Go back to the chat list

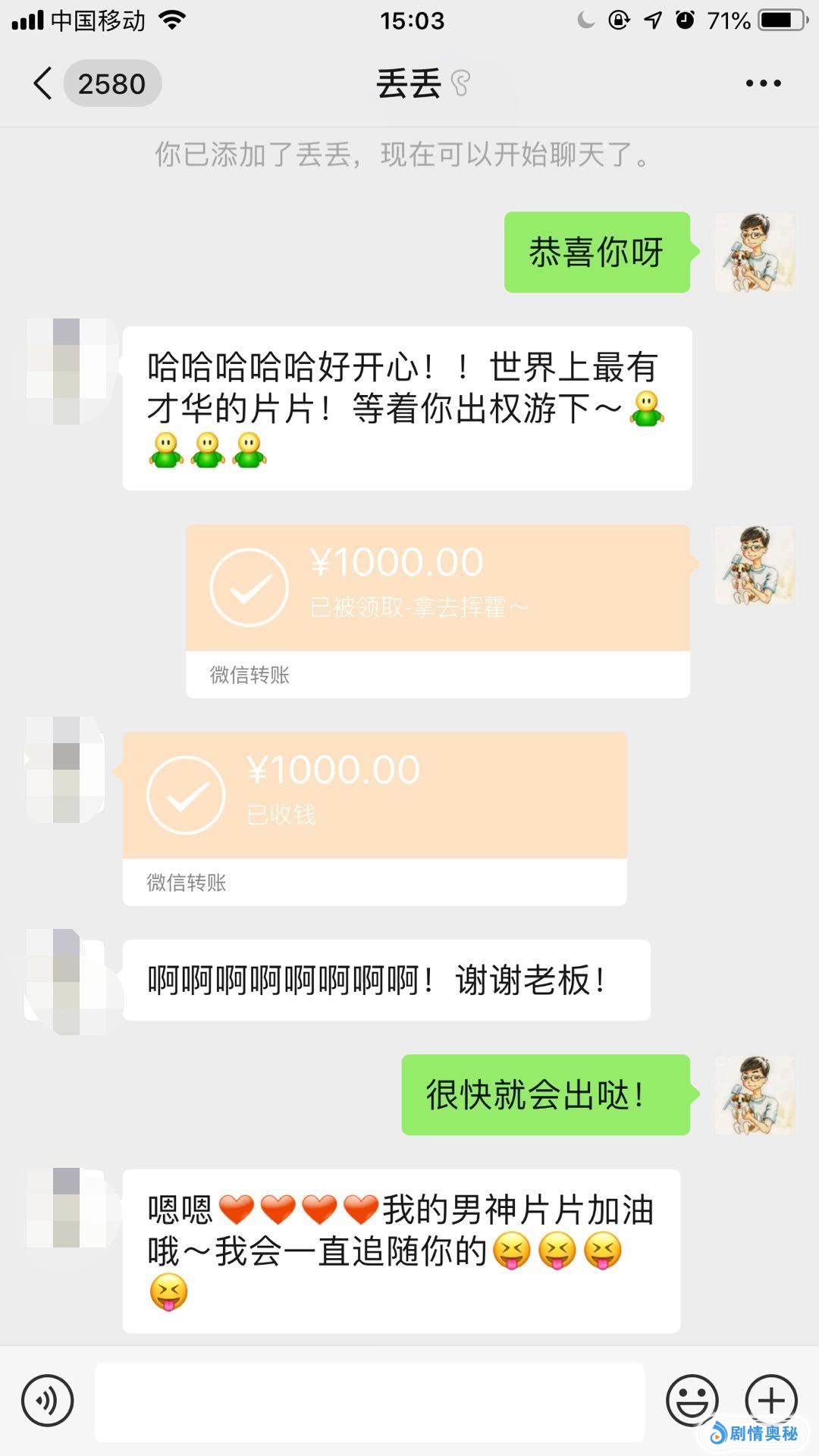click(x=43, y=83)
